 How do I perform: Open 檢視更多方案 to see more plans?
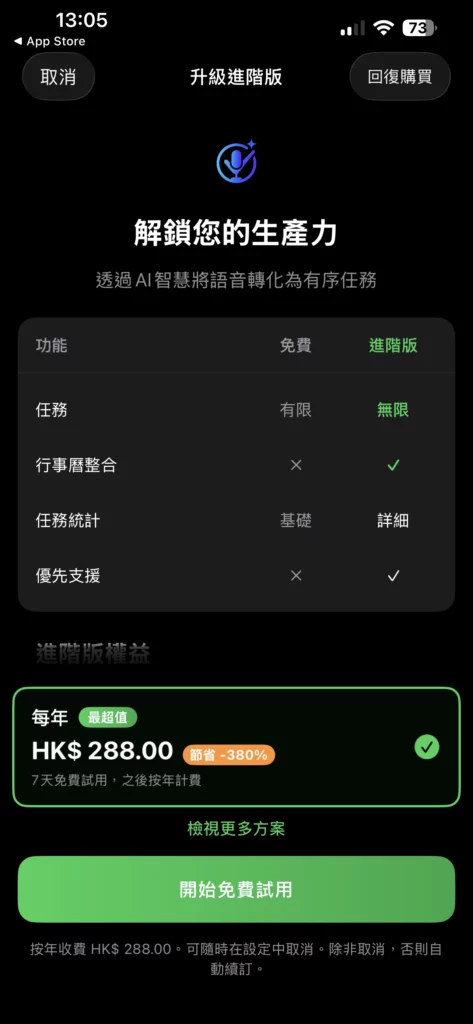pyautogui.click(x=236, y=829)
